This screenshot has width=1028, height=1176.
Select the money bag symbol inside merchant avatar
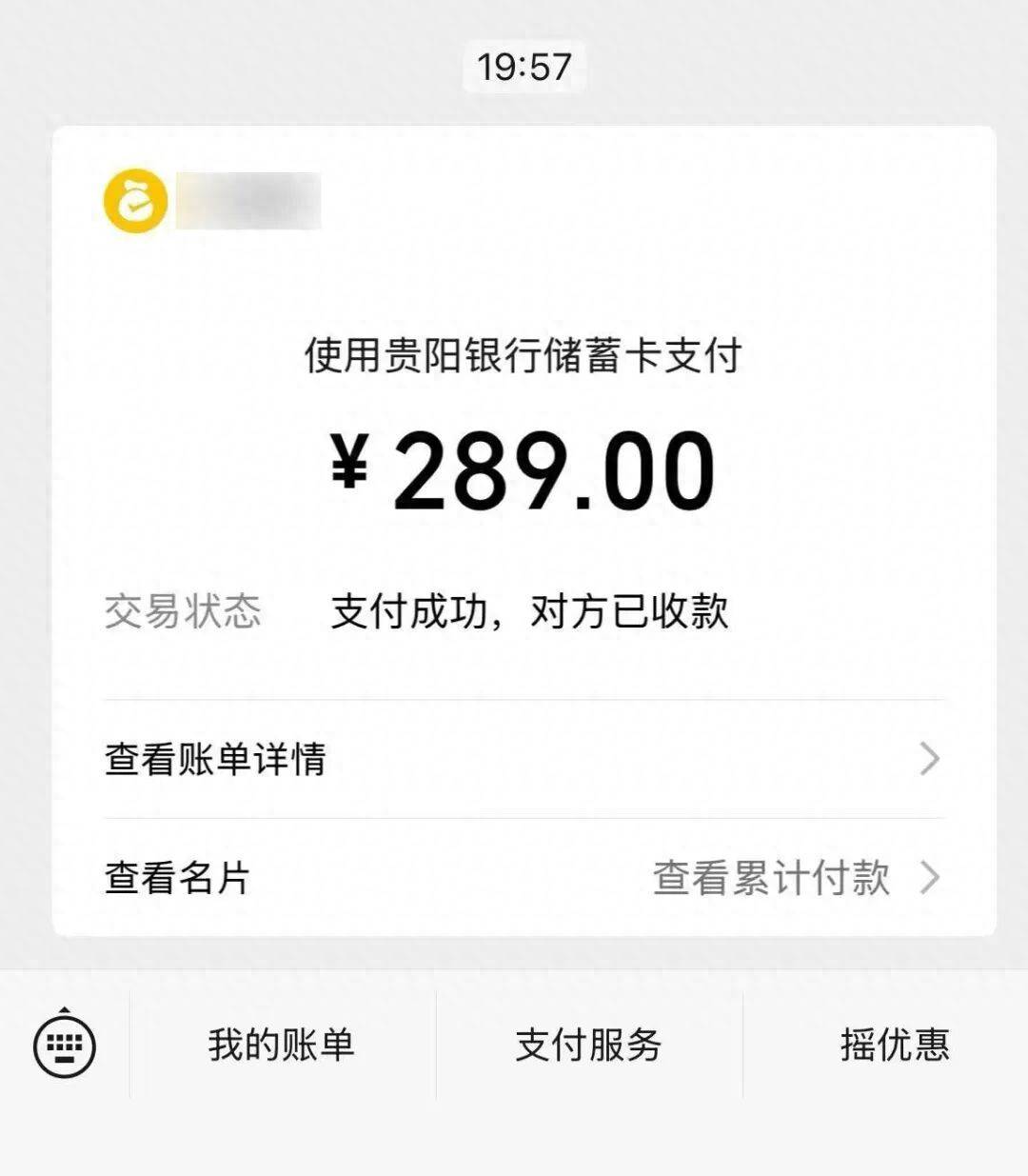click(x=133, y=199)
